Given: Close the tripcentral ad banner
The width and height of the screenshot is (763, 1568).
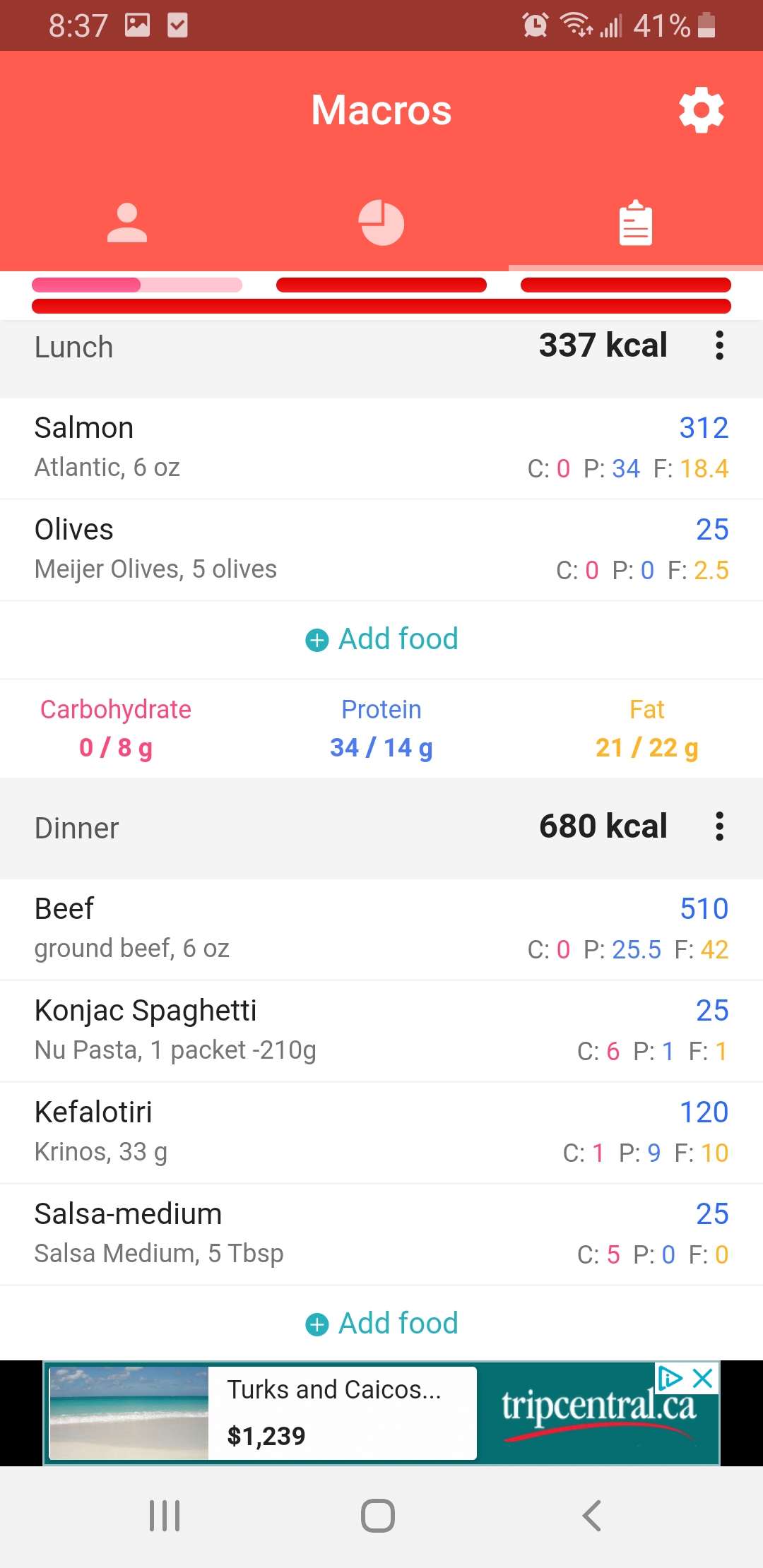Looking at the screenshot, I should point(703,1378).
